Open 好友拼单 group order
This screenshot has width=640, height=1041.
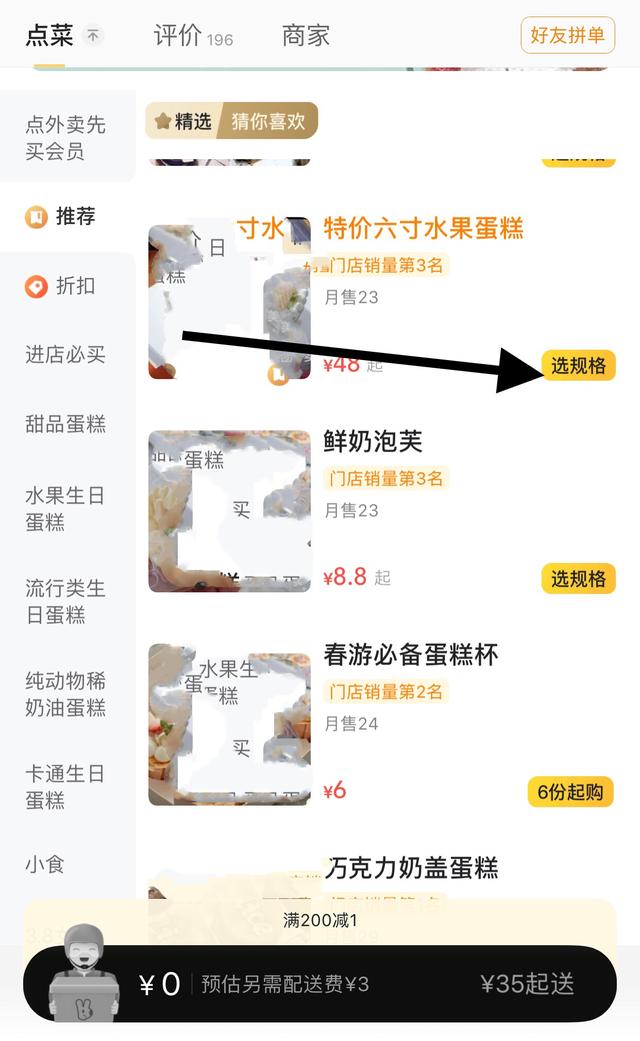[567, 36]
